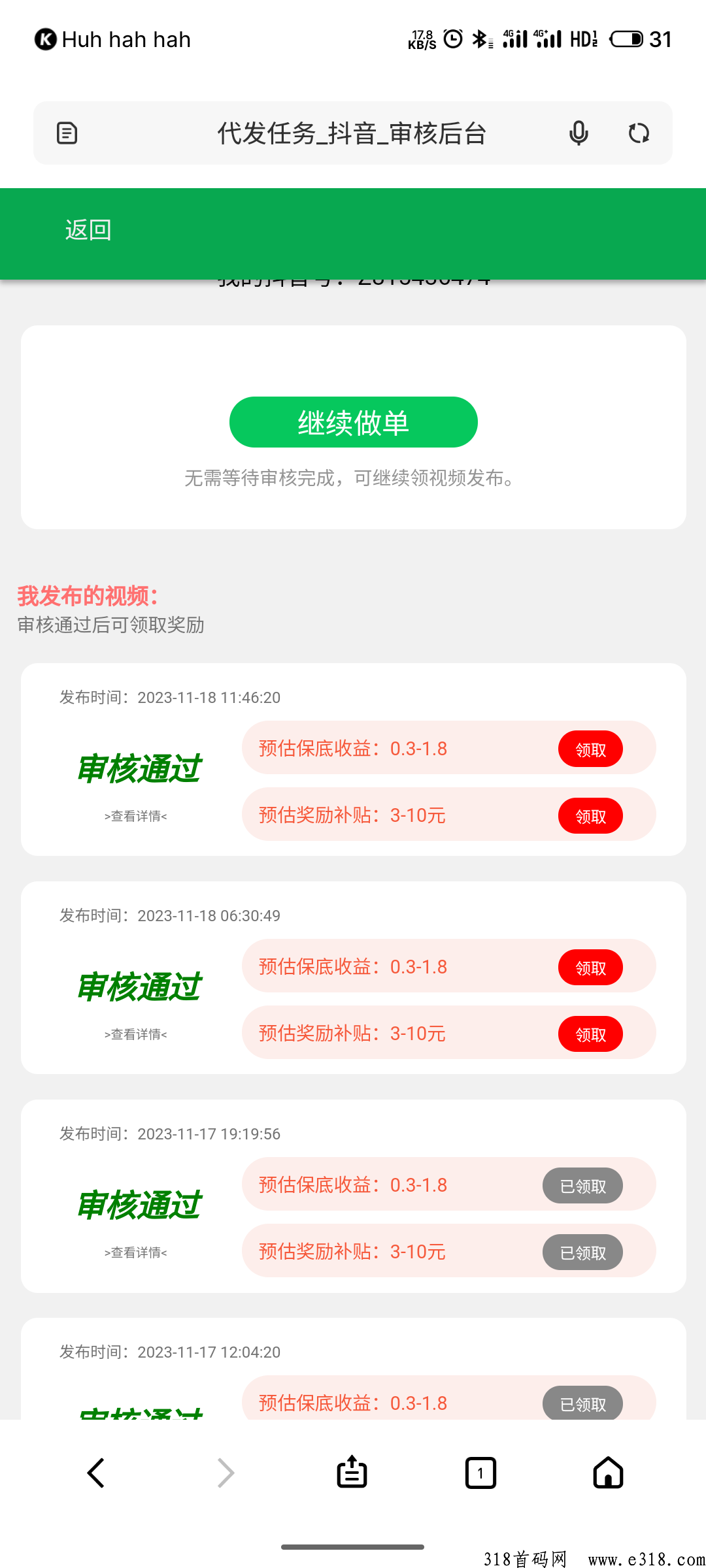Image resolution: width=706 pixels, height=1568 pixels.
Task: Open 查看详情 for the 2023-11-17 19:19:56 video
Action: 136,1252
